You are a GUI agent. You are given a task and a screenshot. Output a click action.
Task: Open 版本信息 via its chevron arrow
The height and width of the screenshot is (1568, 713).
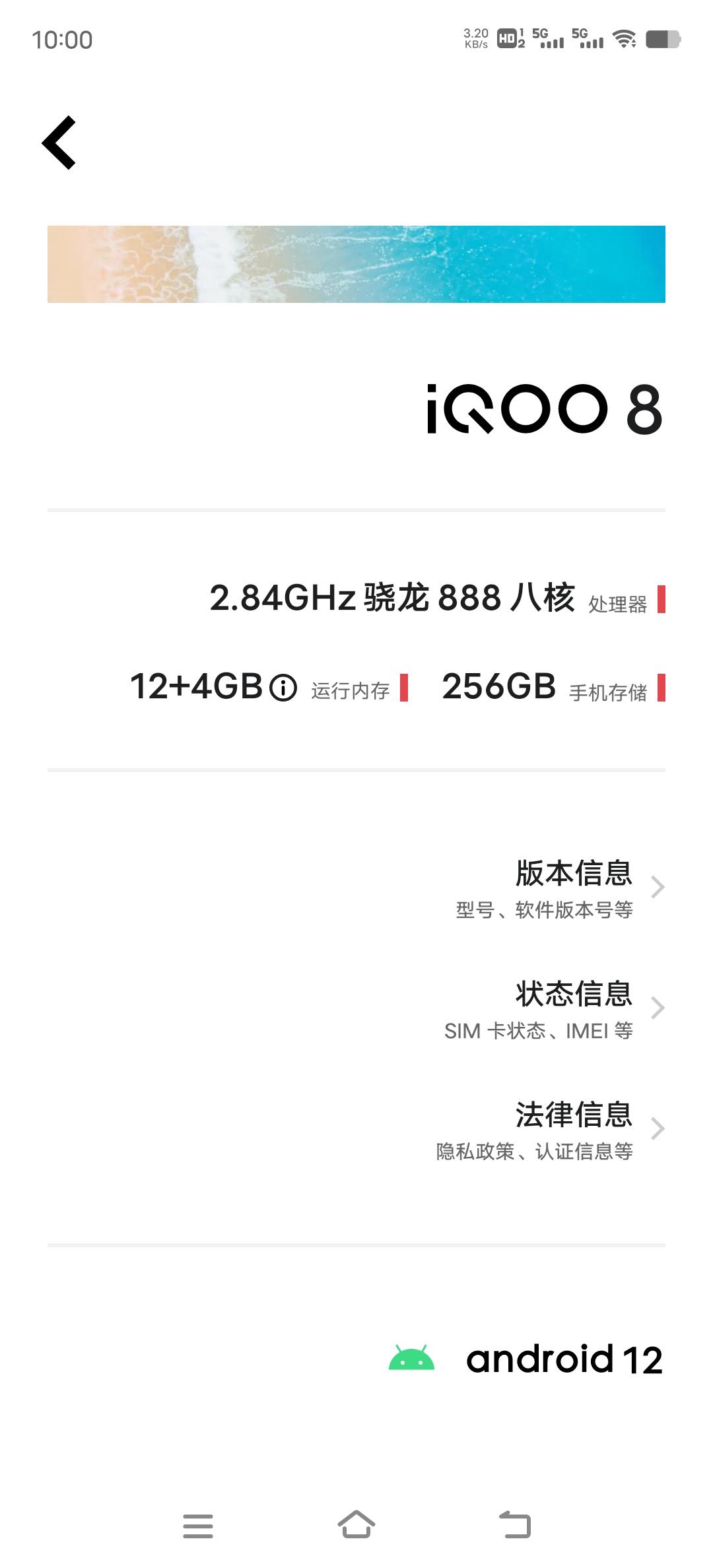658,887
